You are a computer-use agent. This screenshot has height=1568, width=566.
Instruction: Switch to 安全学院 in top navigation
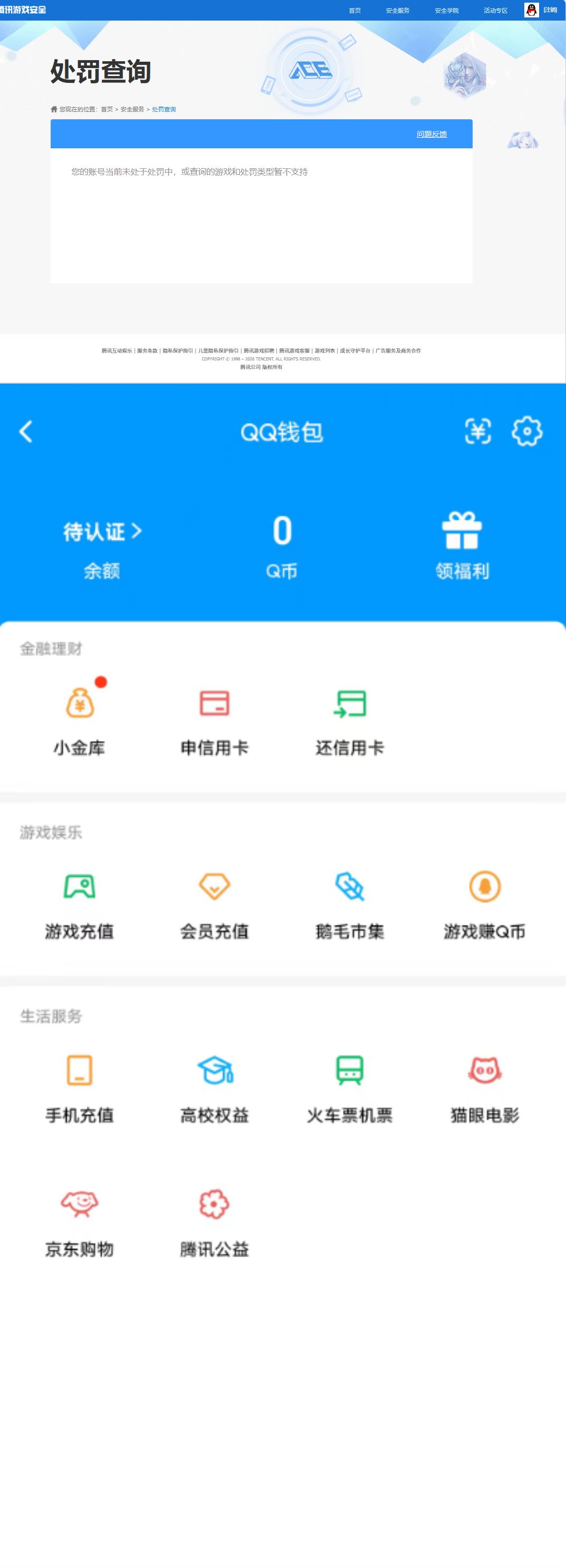446,9
